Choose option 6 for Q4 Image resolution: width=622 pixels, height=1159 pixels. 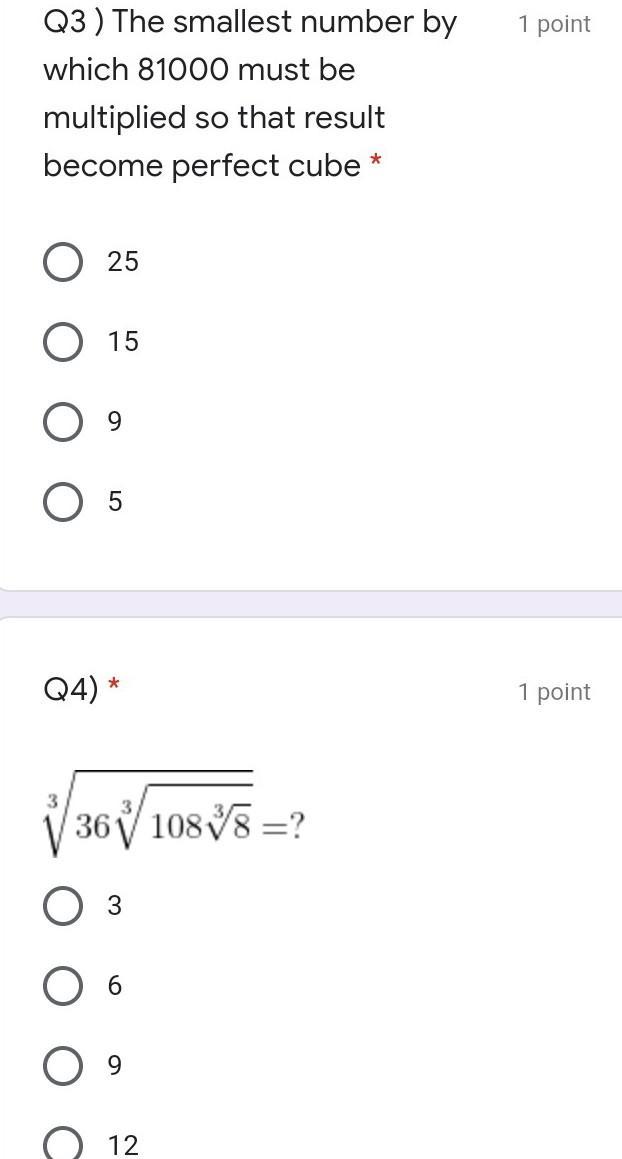pos(63,986)
